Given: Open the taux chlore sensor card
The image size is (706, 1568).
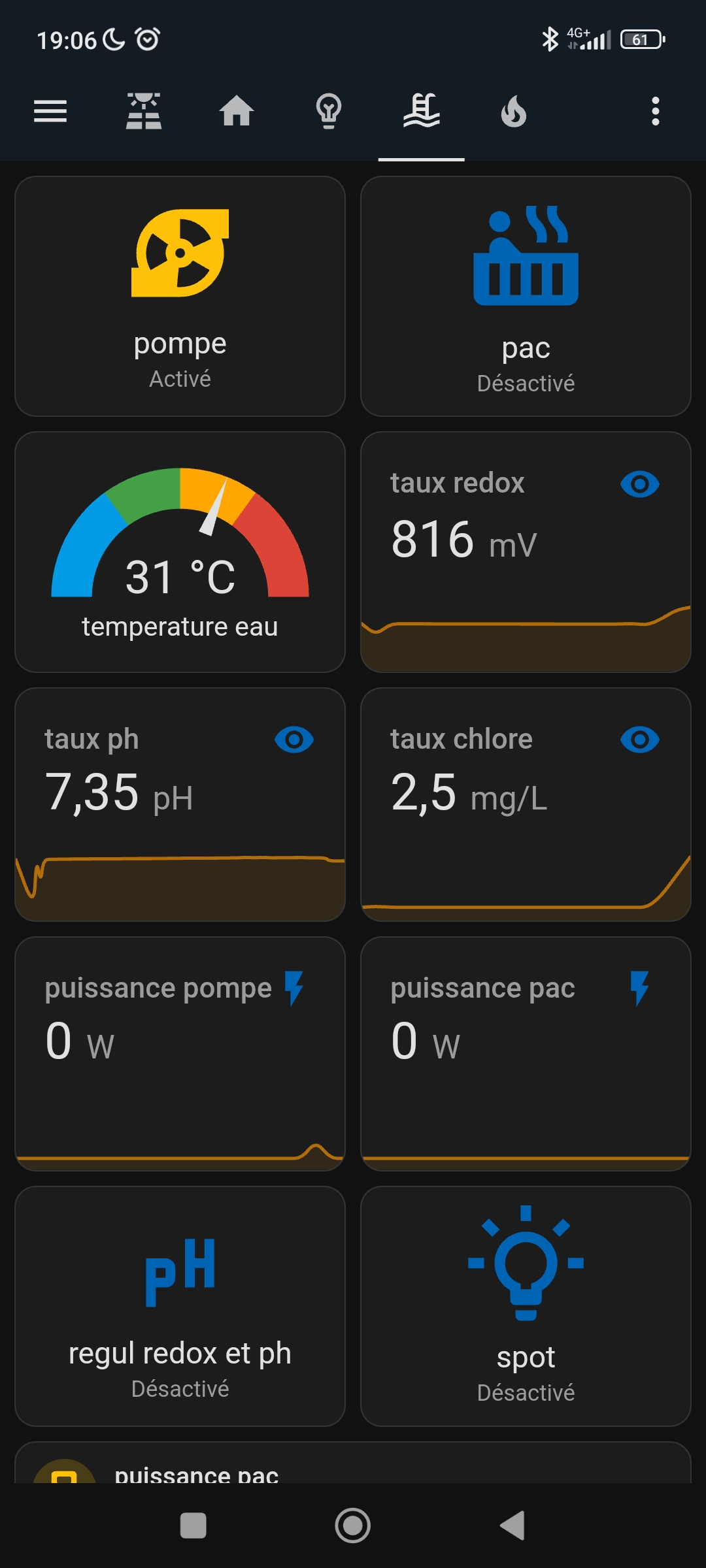Looking at the screenshot, I should [x=526, y=804].
